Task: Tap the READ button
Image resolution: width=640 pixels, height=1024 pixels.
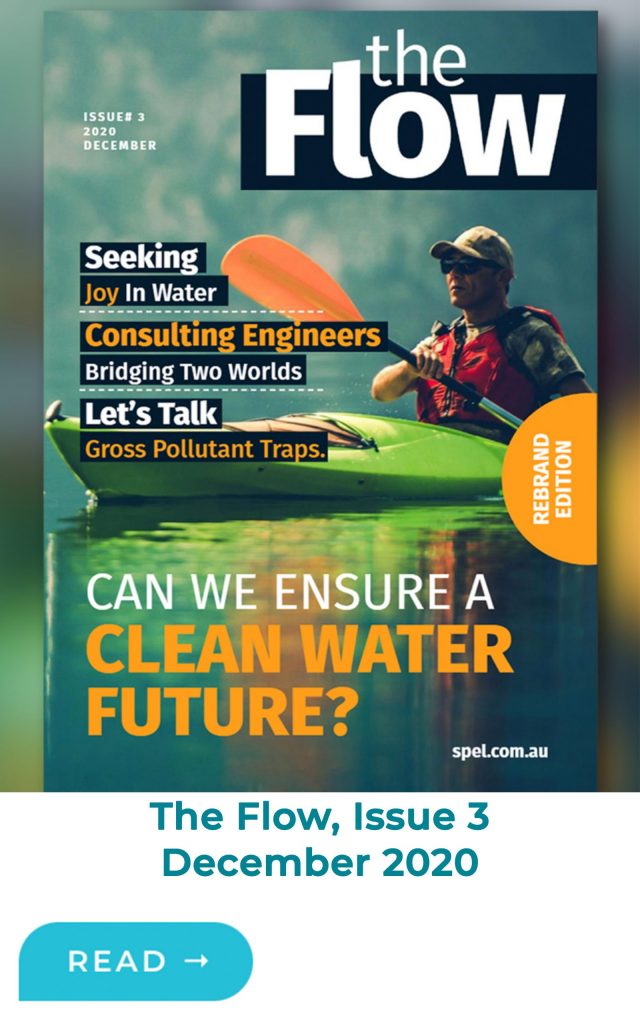Action: [136, 961]
